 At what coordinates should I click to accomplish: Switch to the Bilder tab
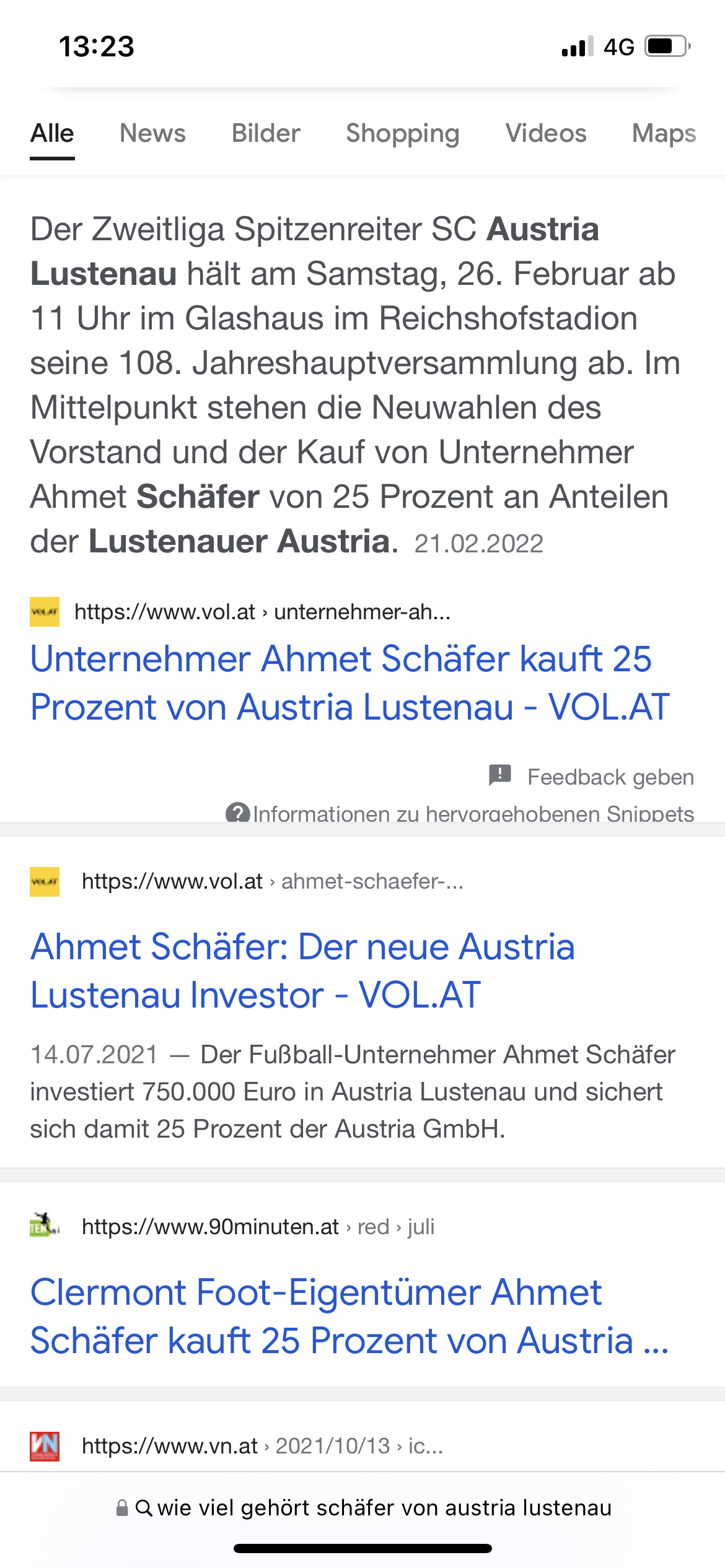tap(266, 133)
